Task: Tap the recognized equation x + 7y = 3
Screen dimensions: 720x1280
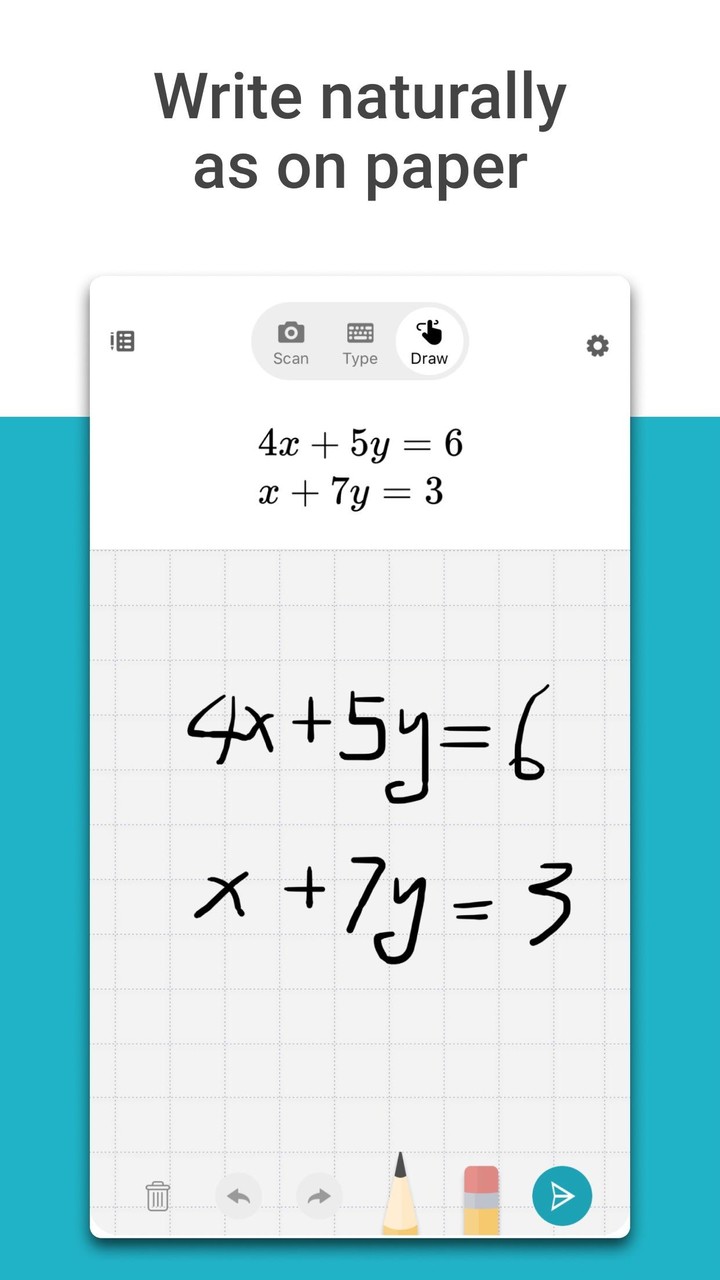Action: click(x=353, y=491)
